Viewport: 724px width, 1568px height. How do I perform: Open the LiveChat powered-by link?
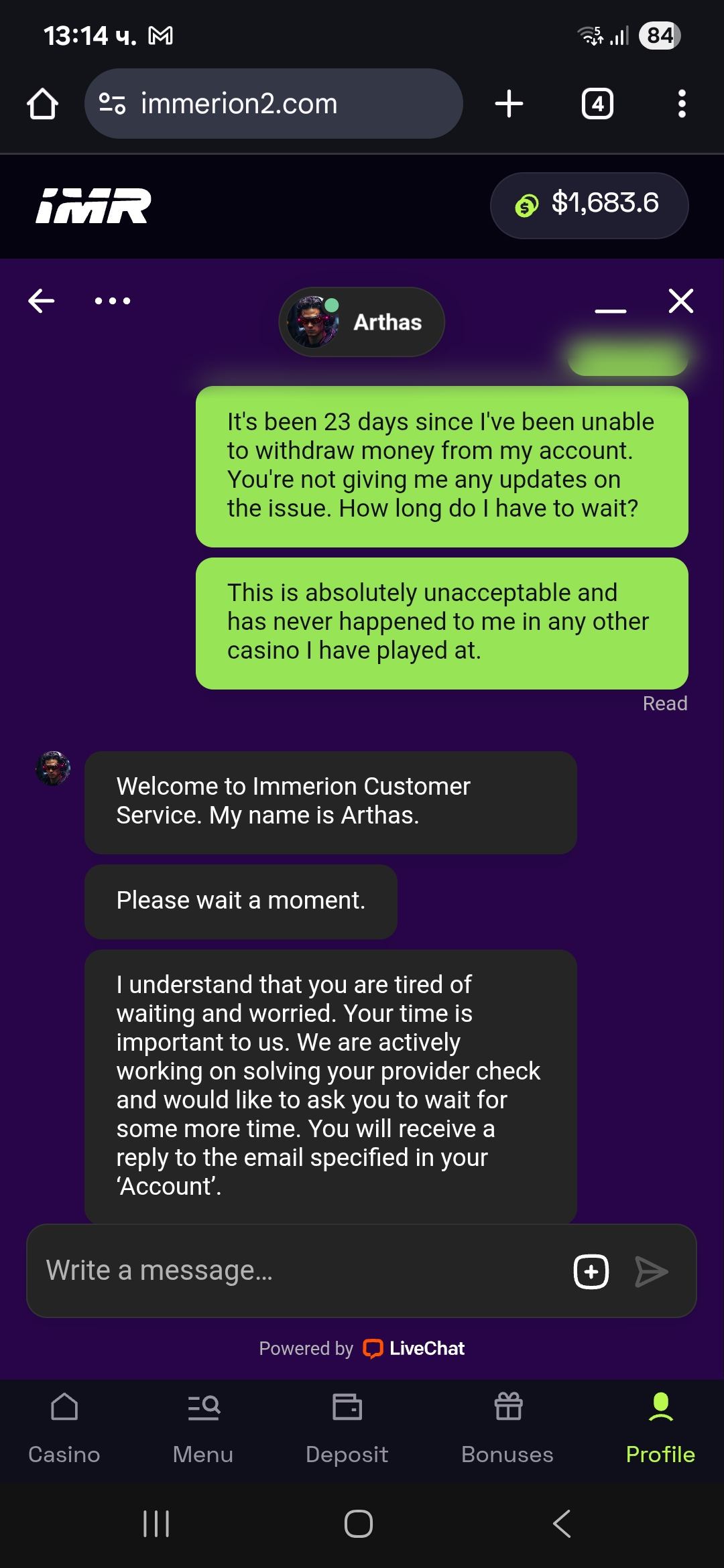(413, 1348)
